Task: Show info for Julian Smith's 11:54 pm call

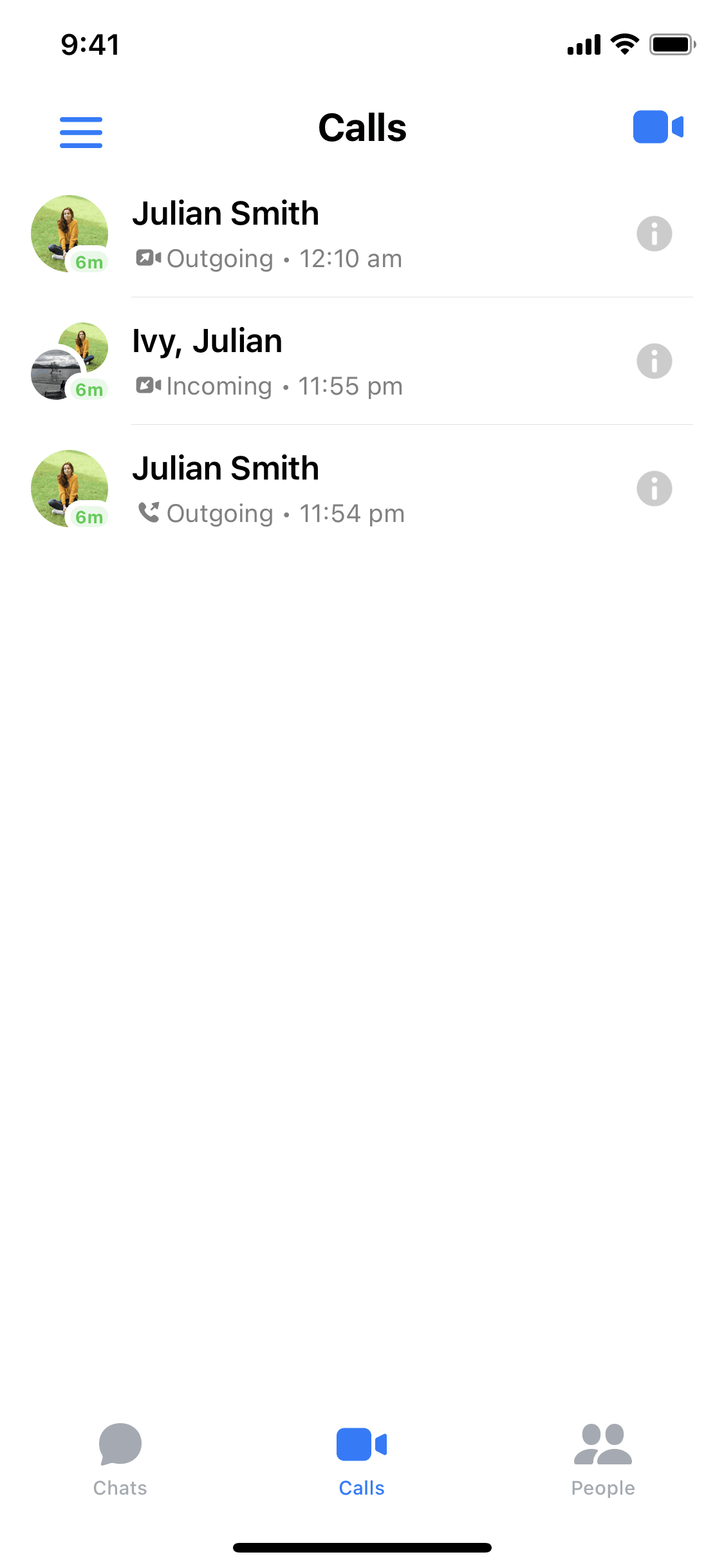Action: 654,489
